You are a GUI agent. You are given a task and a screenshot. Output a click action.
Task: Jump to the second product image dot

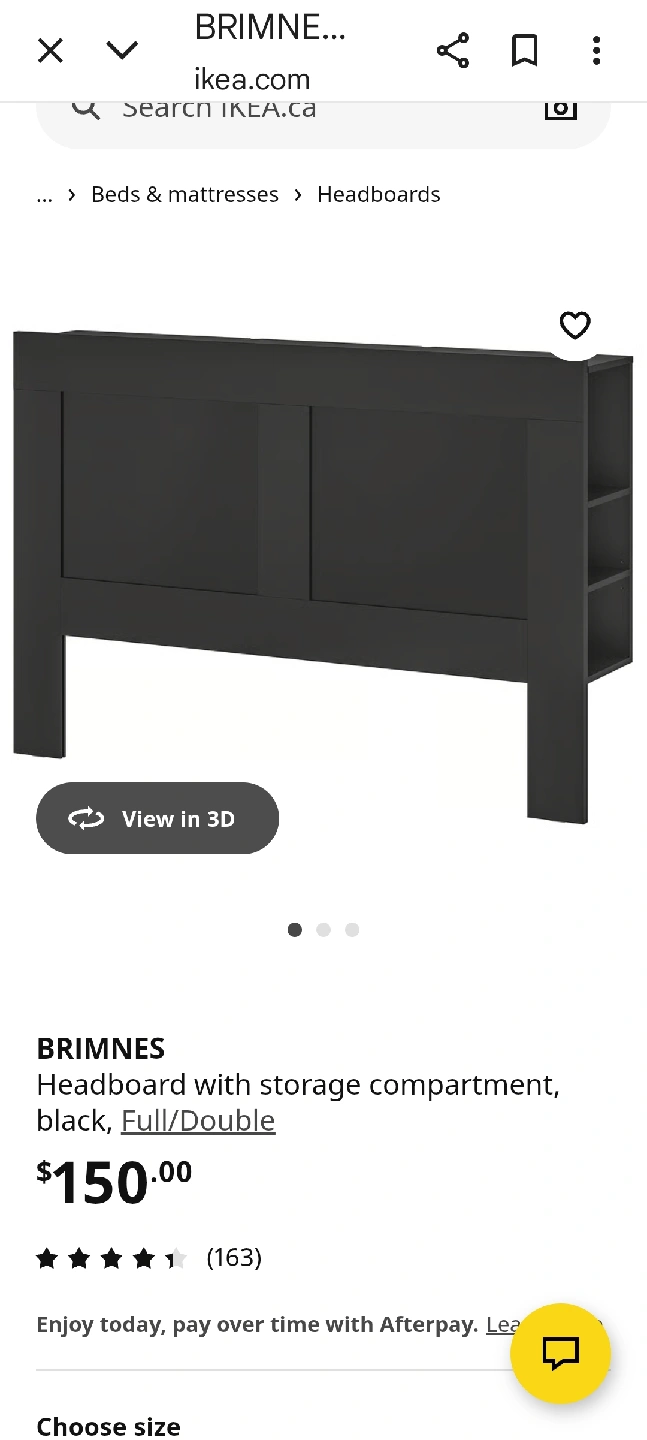pos(323,930)
